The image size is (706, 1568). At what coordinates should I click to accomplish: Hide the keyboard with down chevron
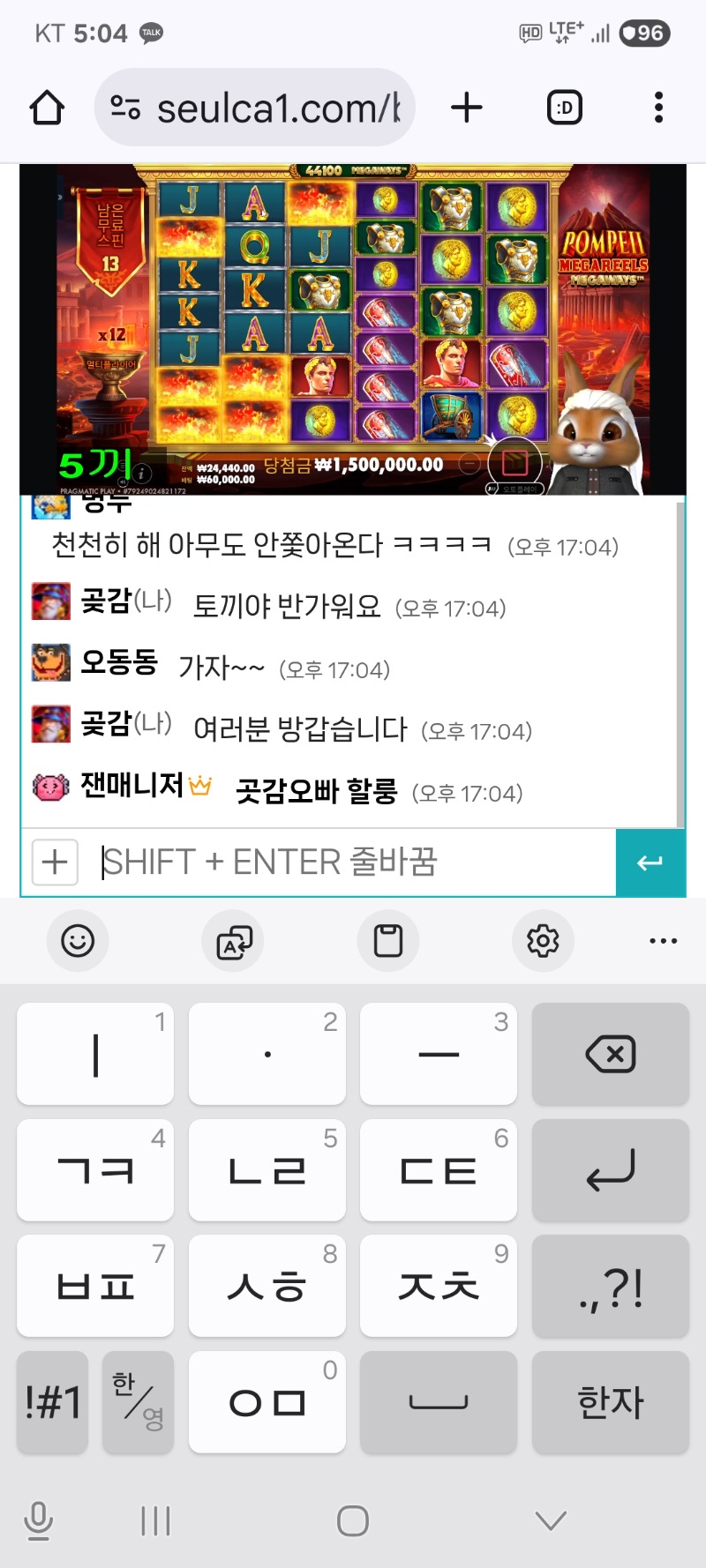[551, 1520]
